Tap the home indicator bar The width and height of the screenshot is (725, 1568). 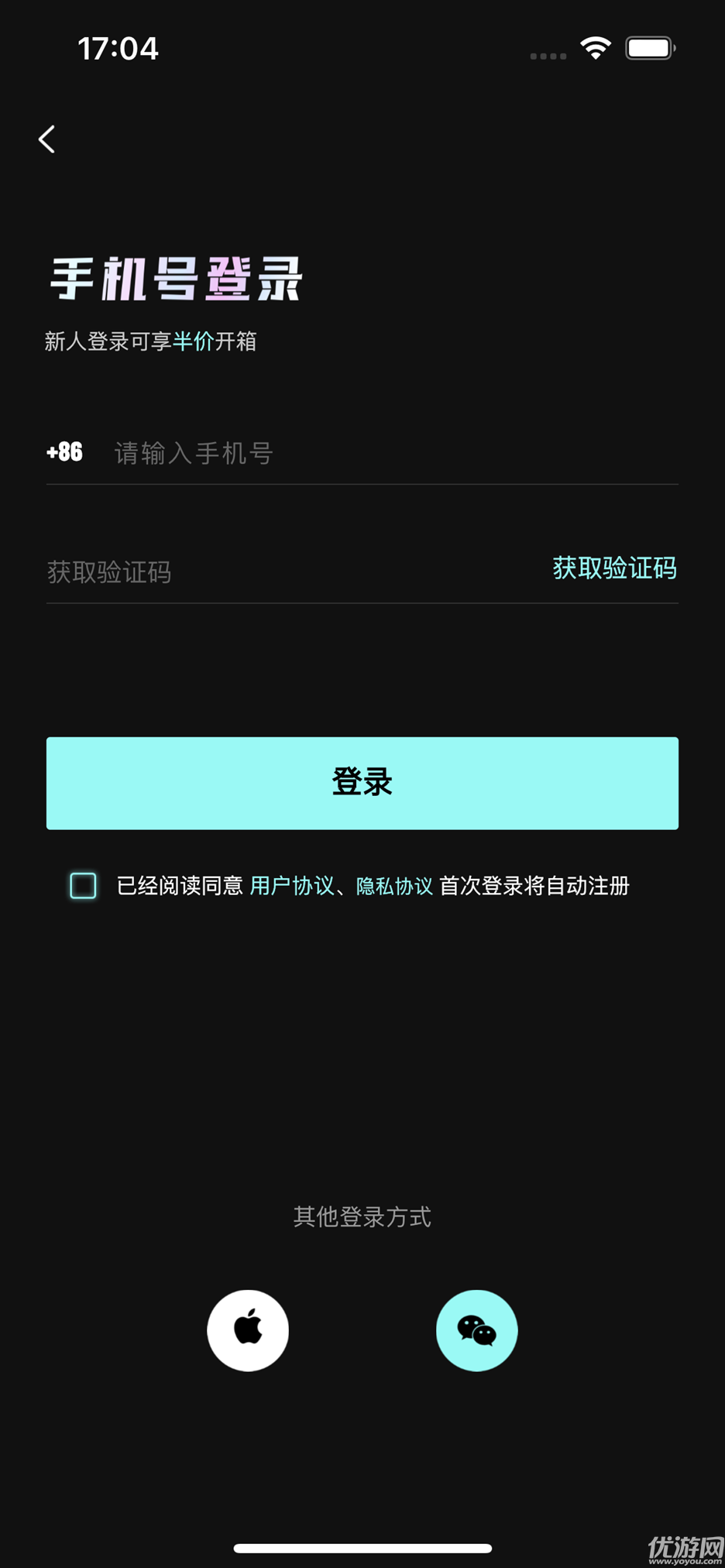coord(362,1546)
